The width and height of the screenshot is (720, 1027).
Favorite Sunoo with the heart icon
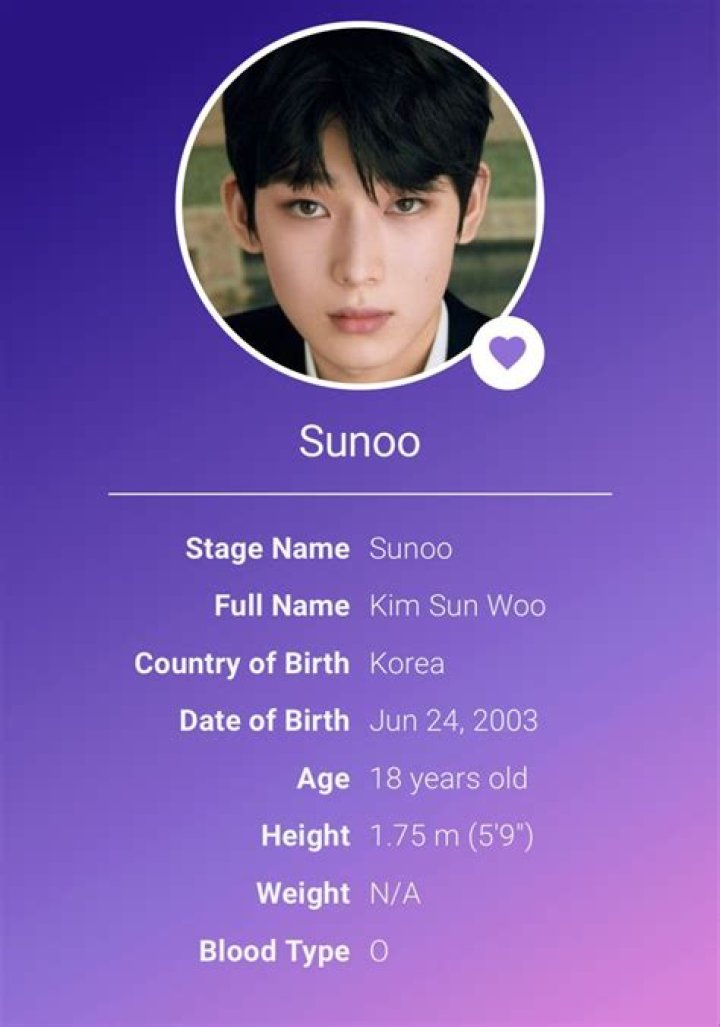click(x=508, y=352)
